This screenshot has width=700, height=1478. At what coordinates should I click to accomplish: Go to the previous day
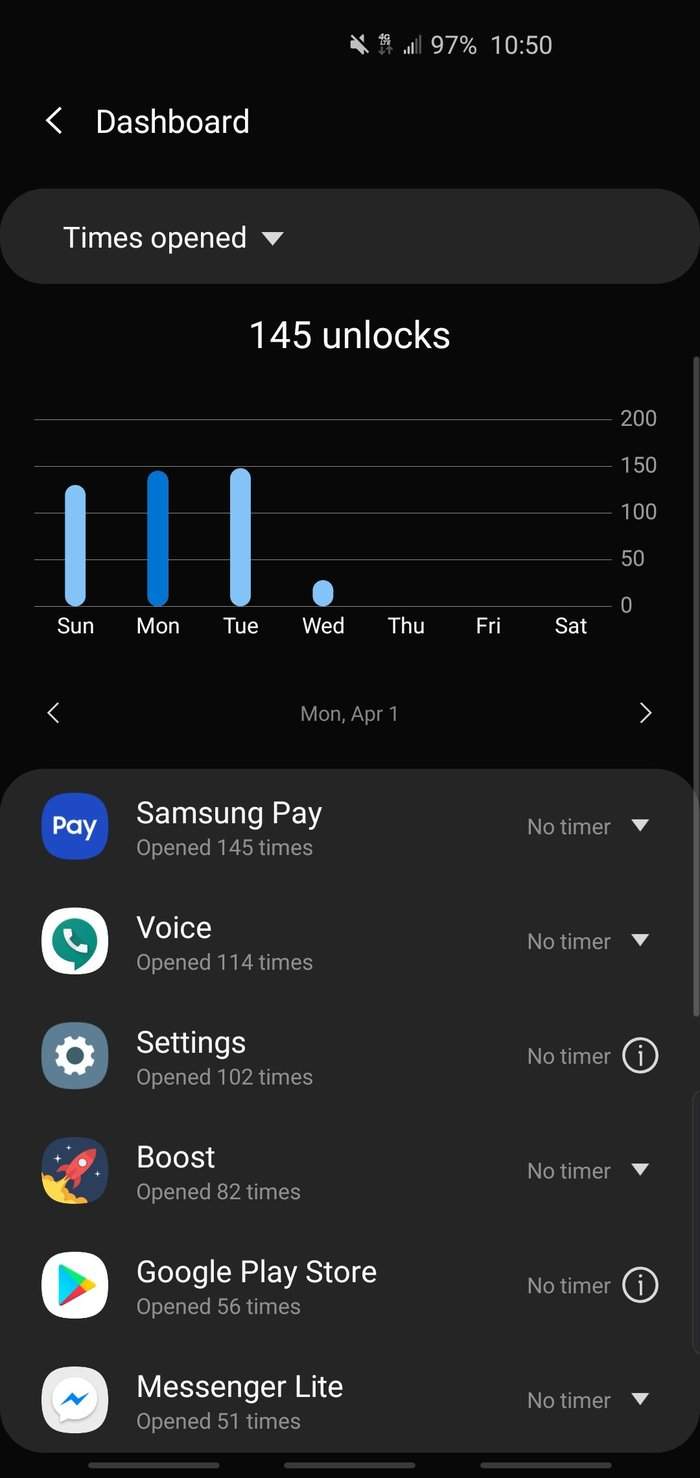(54, 713)
